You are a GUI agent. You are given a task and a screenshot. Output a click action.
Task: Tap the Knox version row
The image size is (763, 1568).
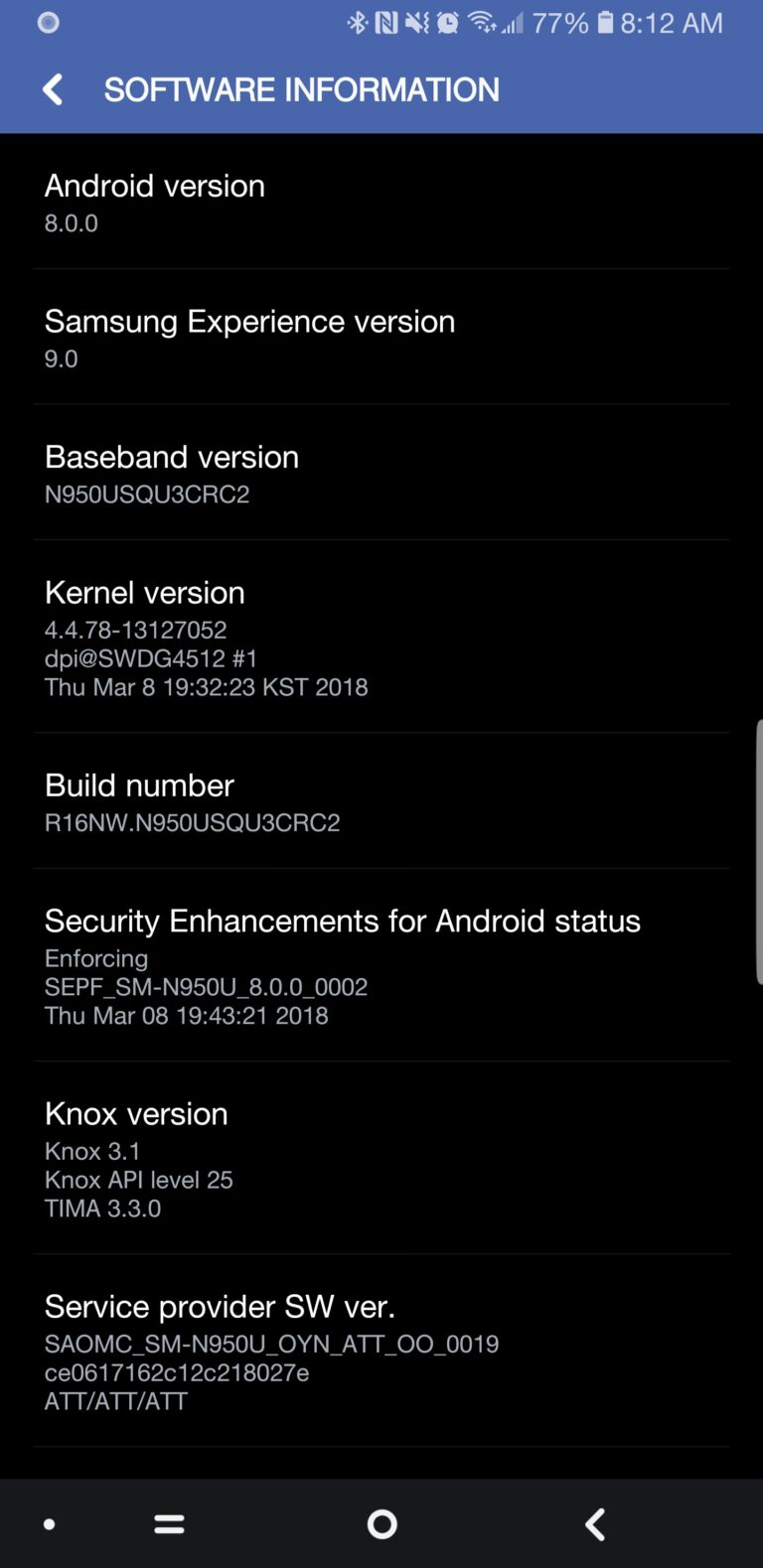(x=381, y=1158)
